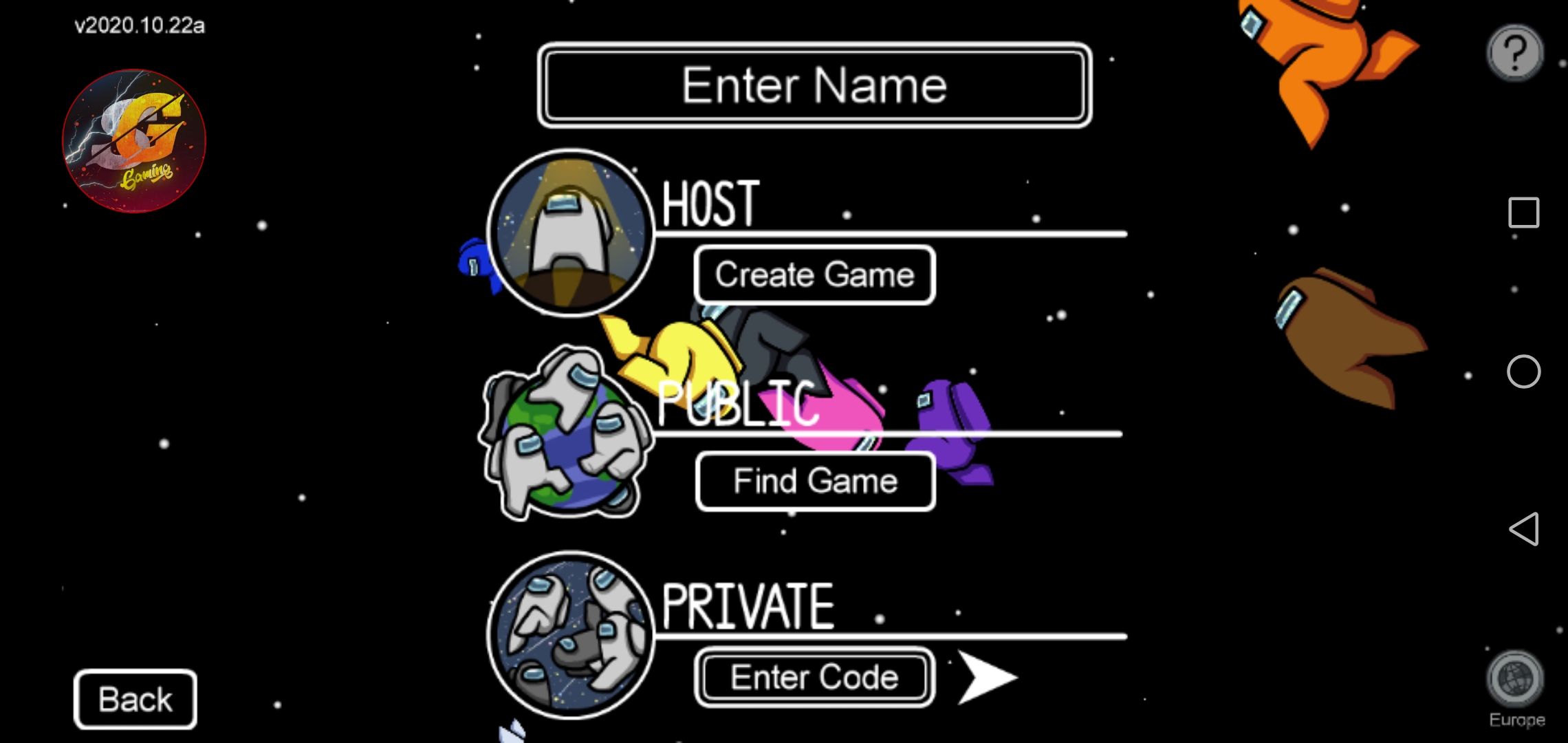Screen dimensions: 1568x743
Task: Tap the Enter Code field
Action: click(x=814, y=678)
